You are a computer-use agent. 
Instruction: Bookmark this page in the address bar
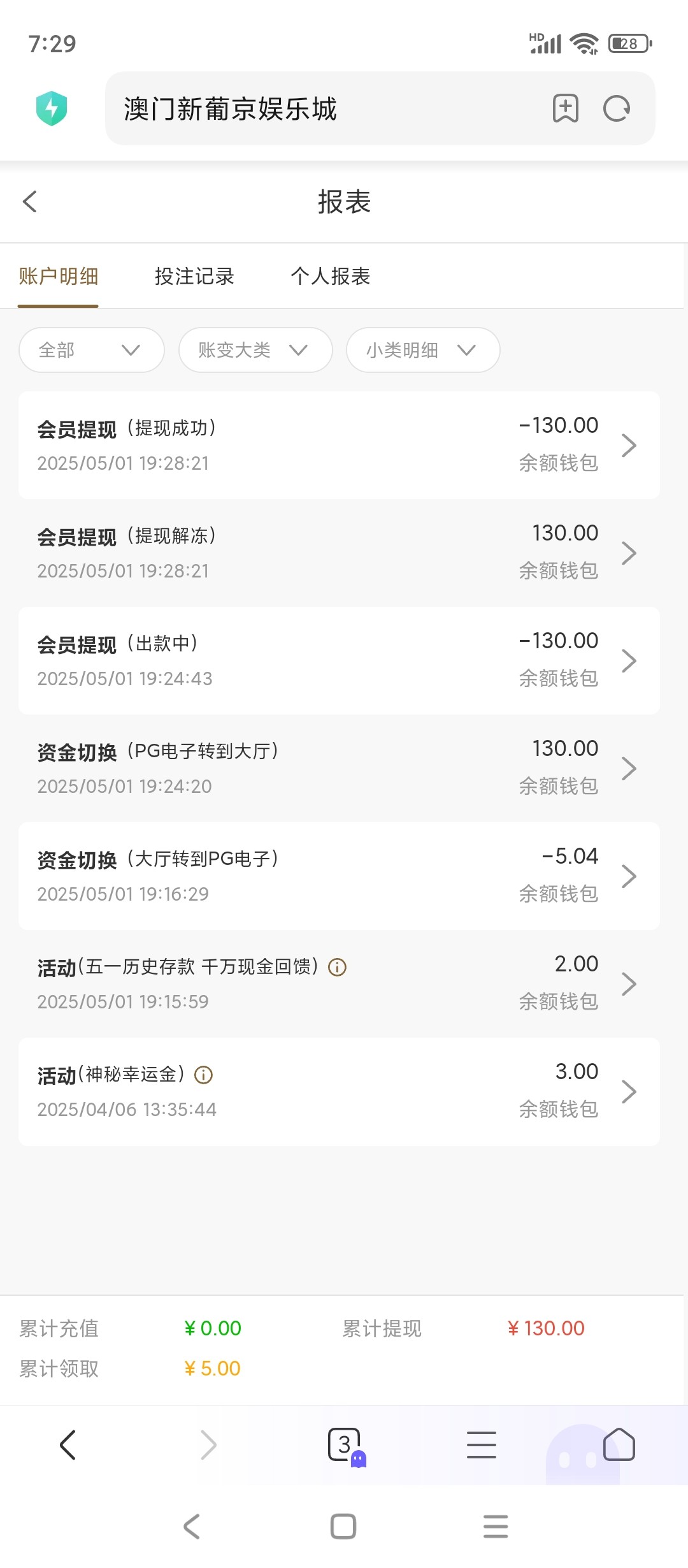(565, 108)
